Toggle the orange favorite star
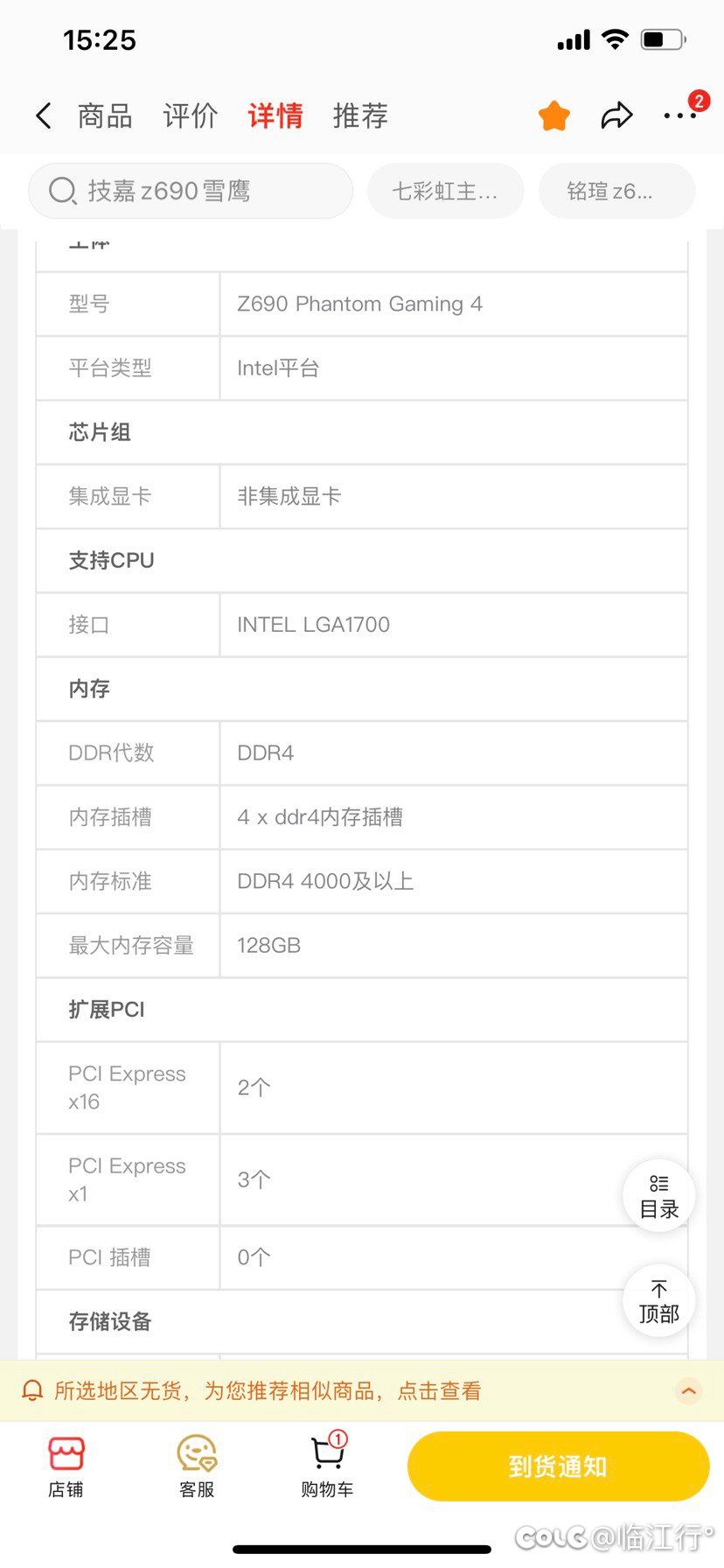The width and height of the screenshot is (724, 1568). point(554,115)
